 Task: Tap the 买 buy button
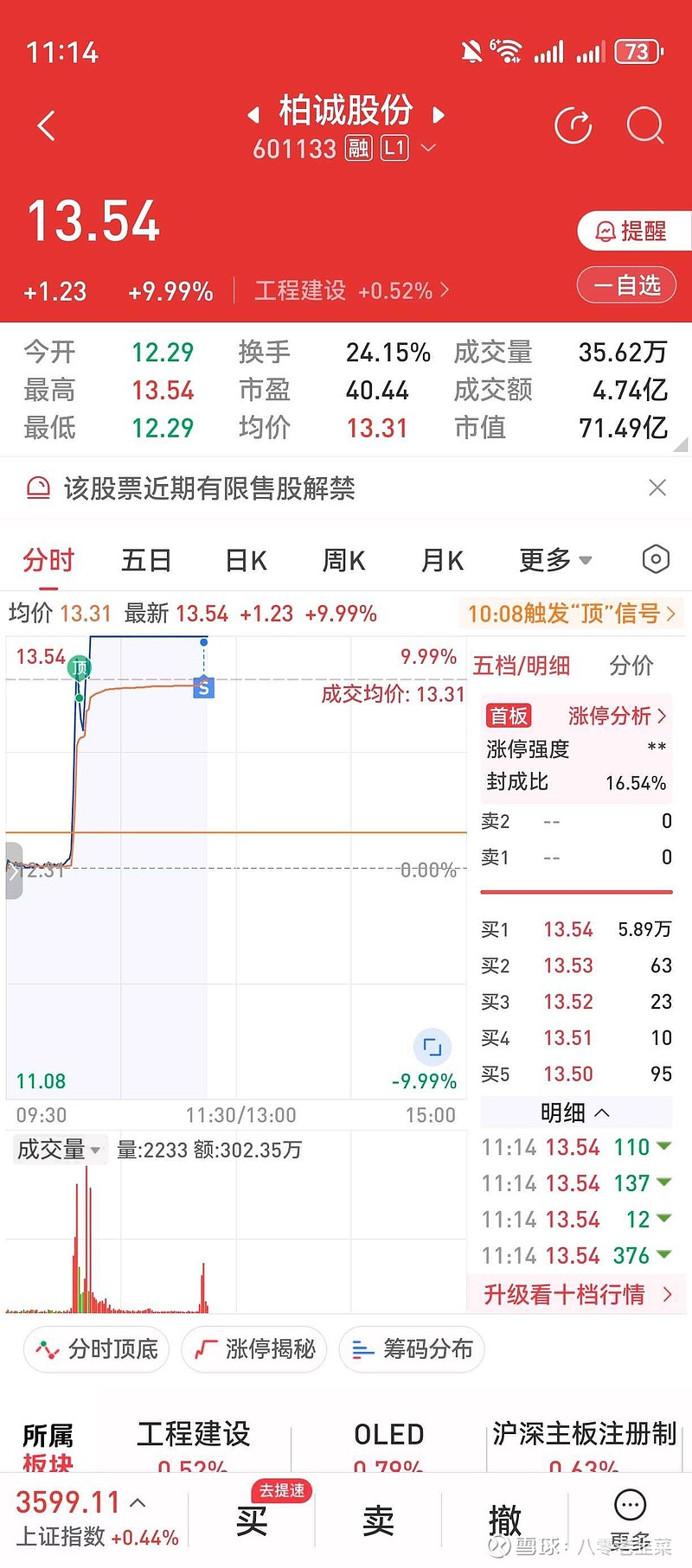pyautogui.click(x=252, y=1520)
